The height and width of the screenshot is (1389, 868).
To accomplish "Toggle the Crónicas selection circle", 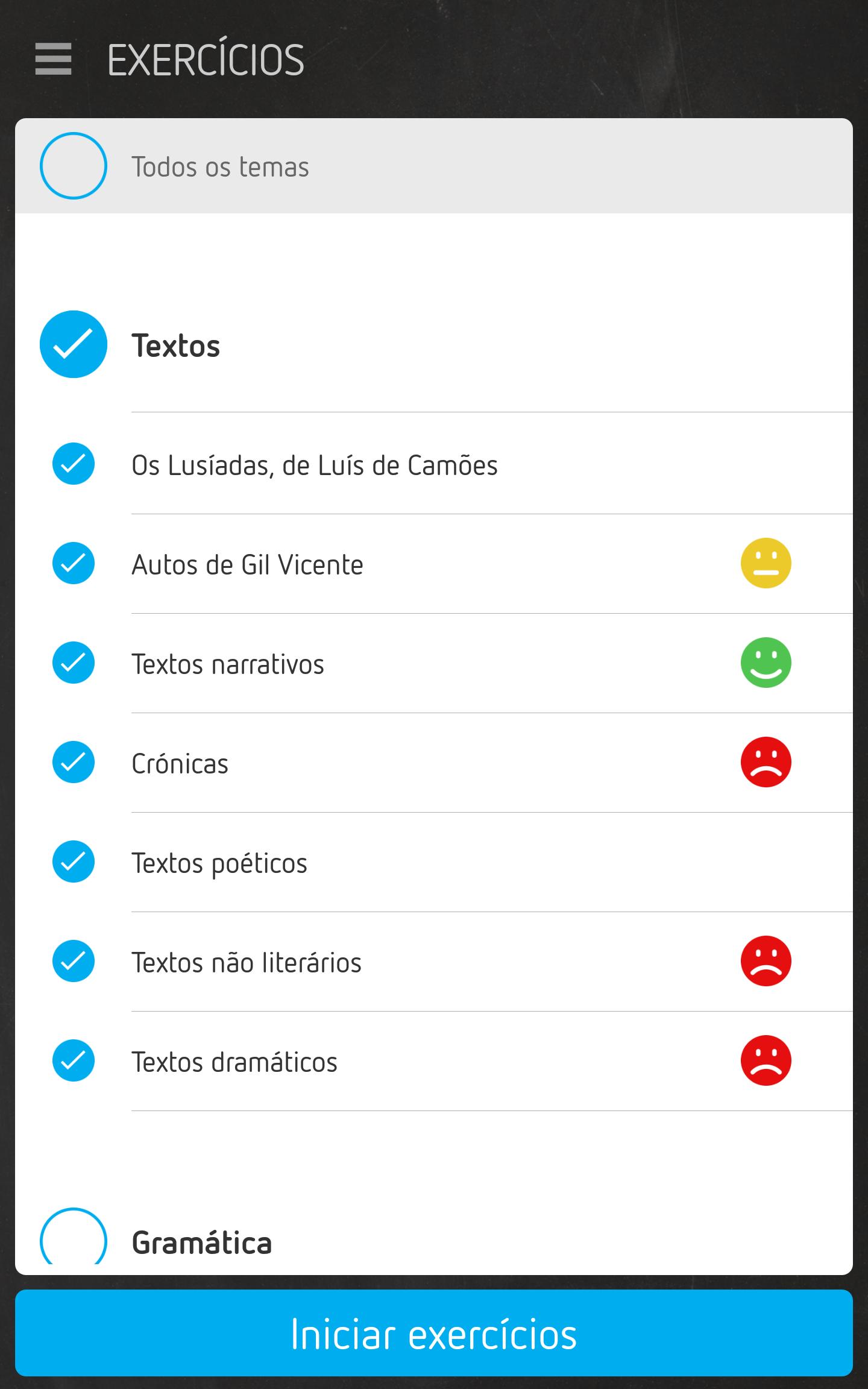I will coord(74,761).
